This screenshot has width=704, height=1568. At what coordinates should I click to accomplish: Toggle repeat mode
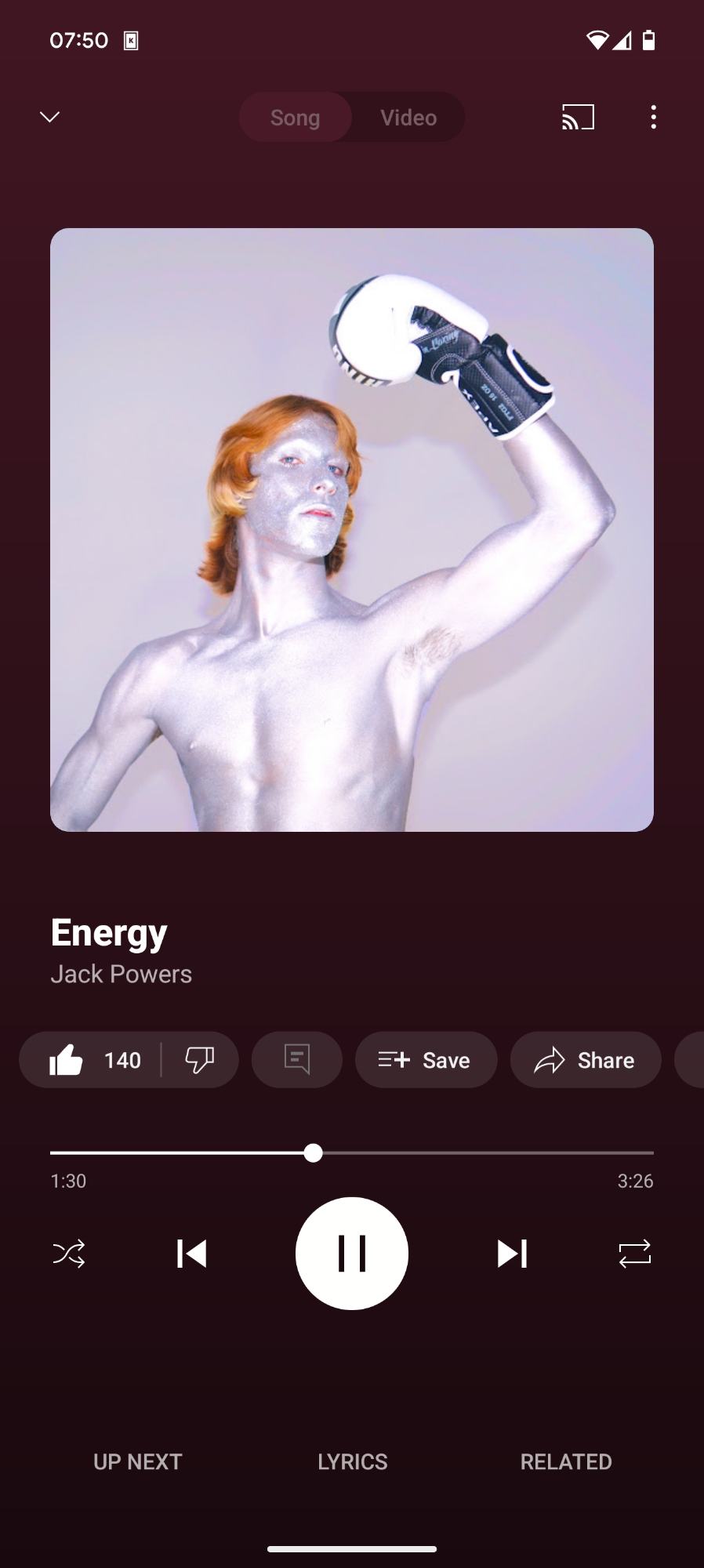[634, 1254]
